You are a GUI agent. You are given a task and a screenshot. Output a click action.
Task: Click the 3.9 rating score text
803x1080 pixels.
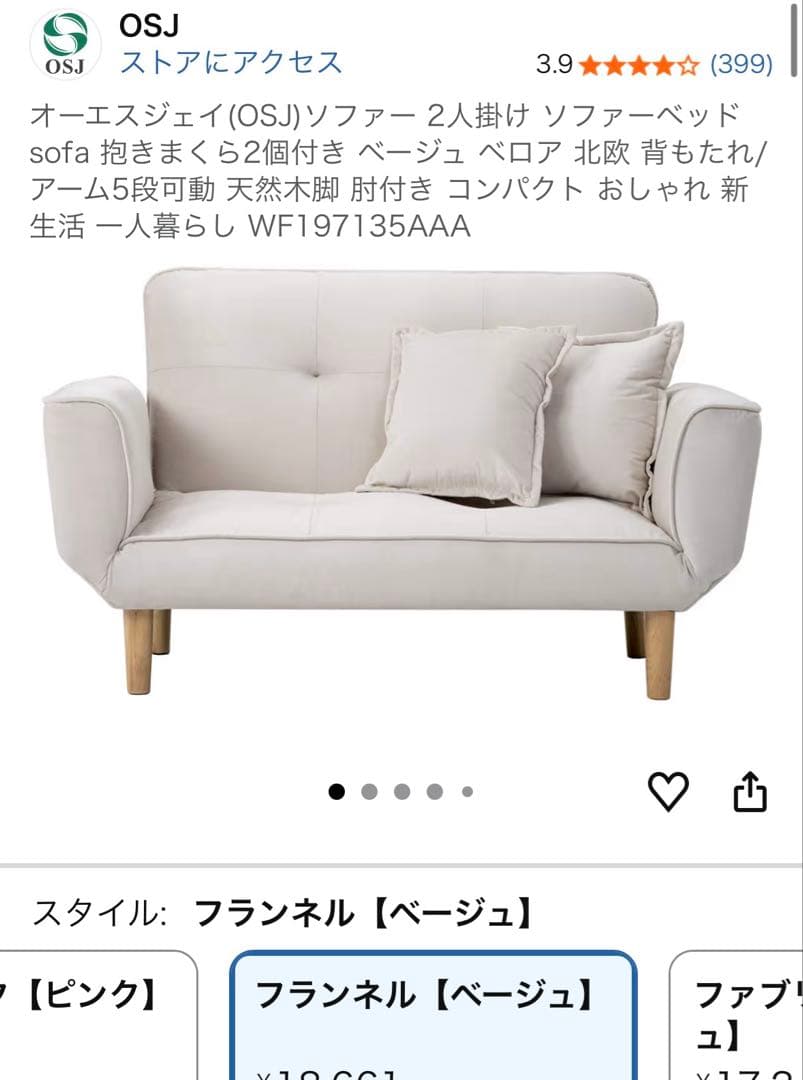click(x=556, y=62)
